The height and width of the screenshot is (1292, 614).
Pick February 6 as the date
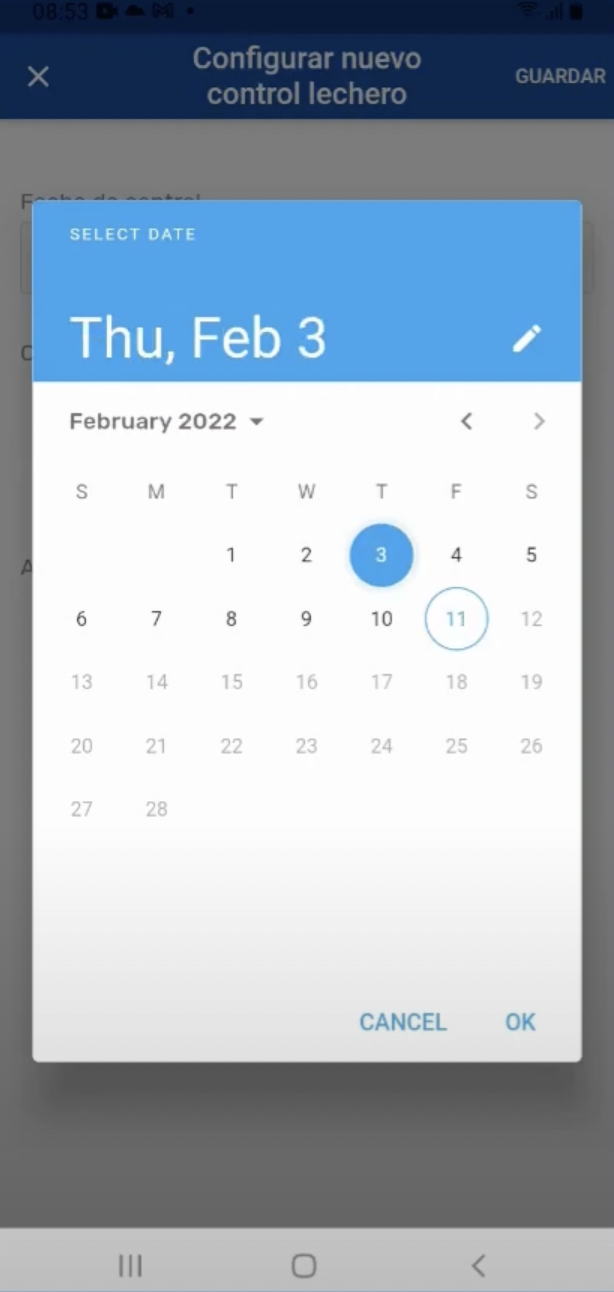click(x=81, y=619)
